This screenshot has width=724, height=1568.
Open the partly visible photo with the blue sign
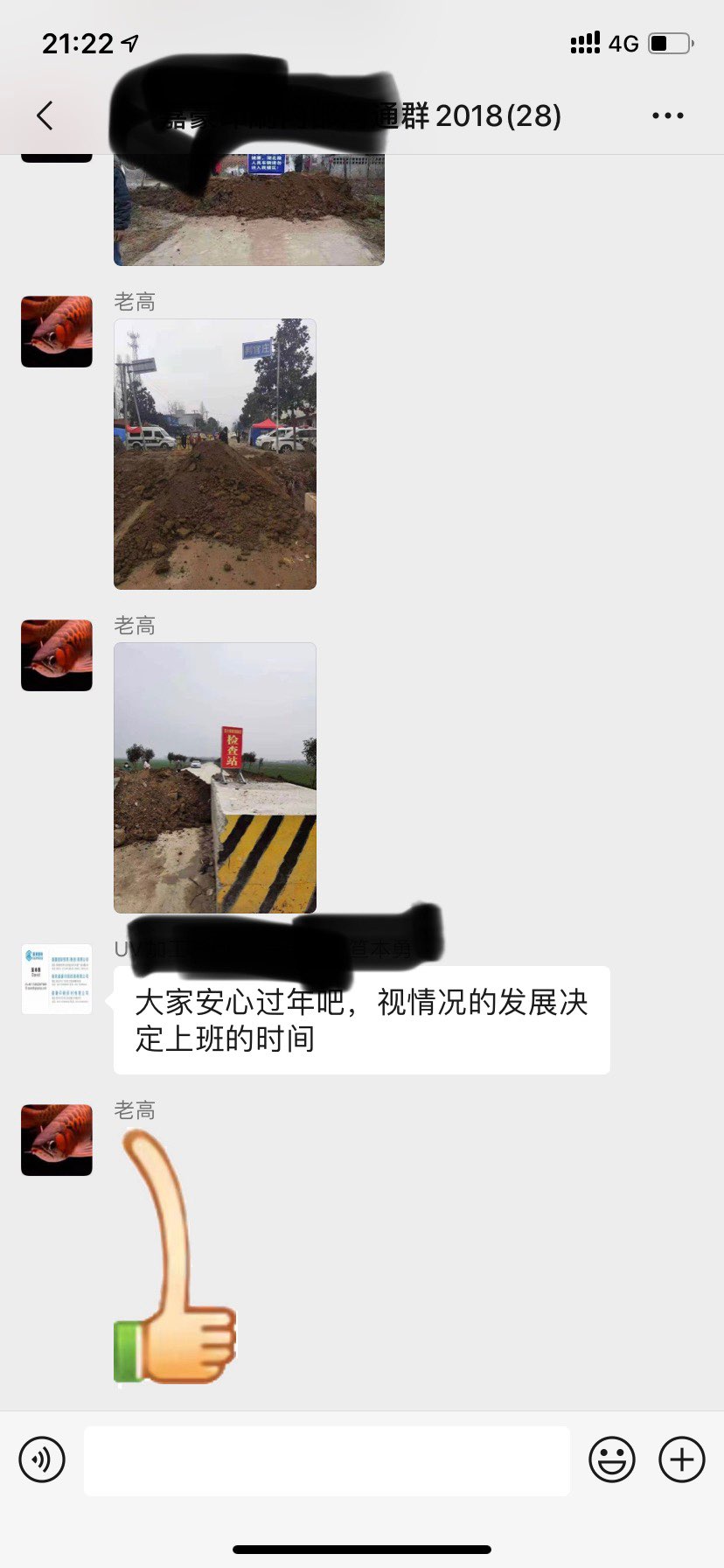pyautogui.click(x=249, y=210)
